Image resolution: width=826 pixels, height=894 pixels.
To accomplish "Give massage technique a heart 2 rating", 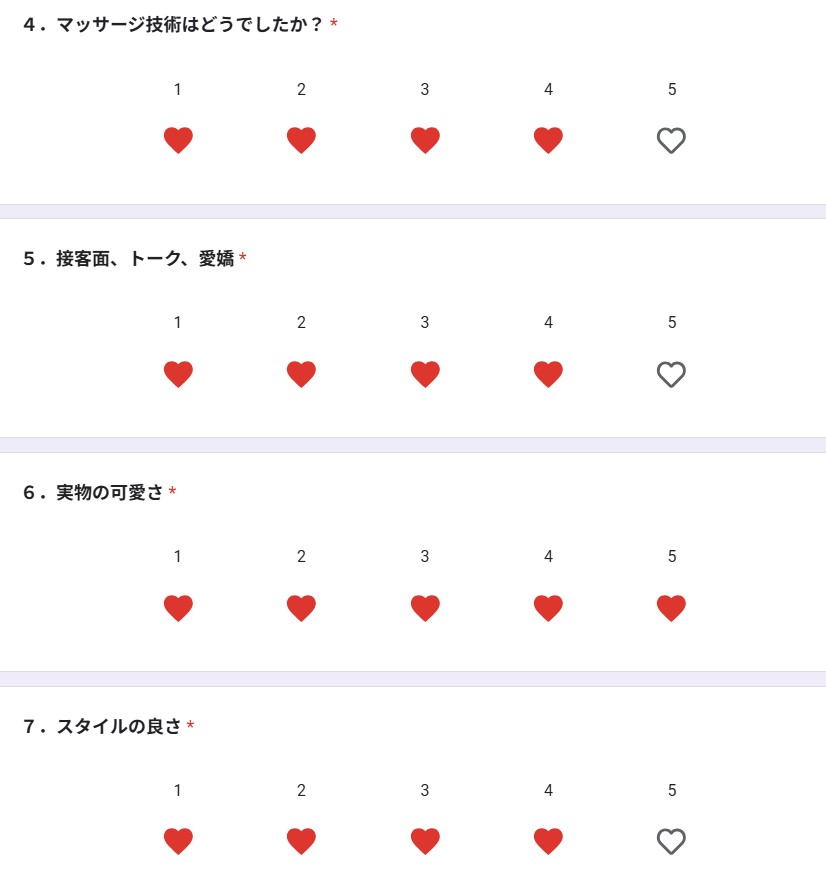I will click(x=301, y=141).
